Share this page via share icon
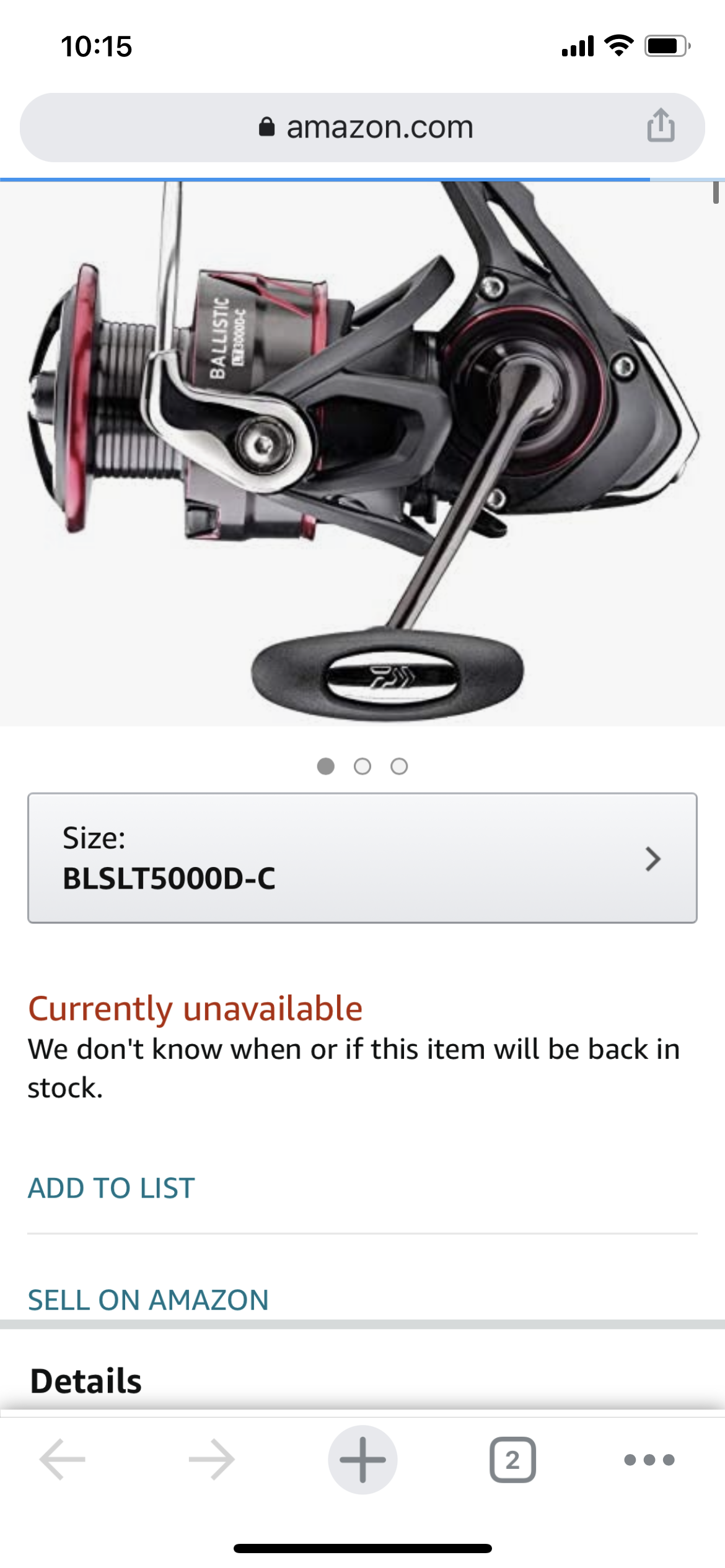Viewport: 725px width, 1568px height. tap(661, 126)
